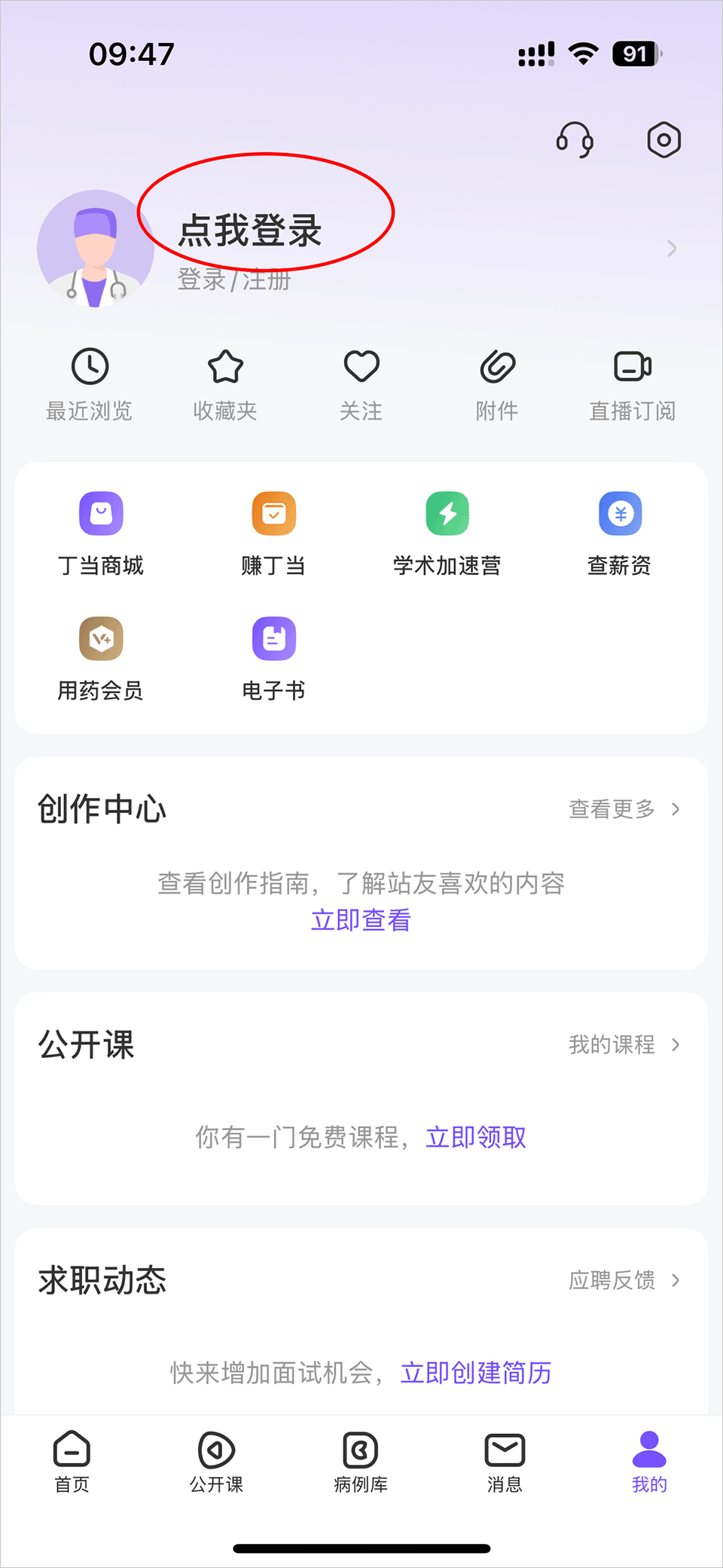The image size is (723, 1568).
Task: View 关注 following list
Action: [x=361, y=384]
